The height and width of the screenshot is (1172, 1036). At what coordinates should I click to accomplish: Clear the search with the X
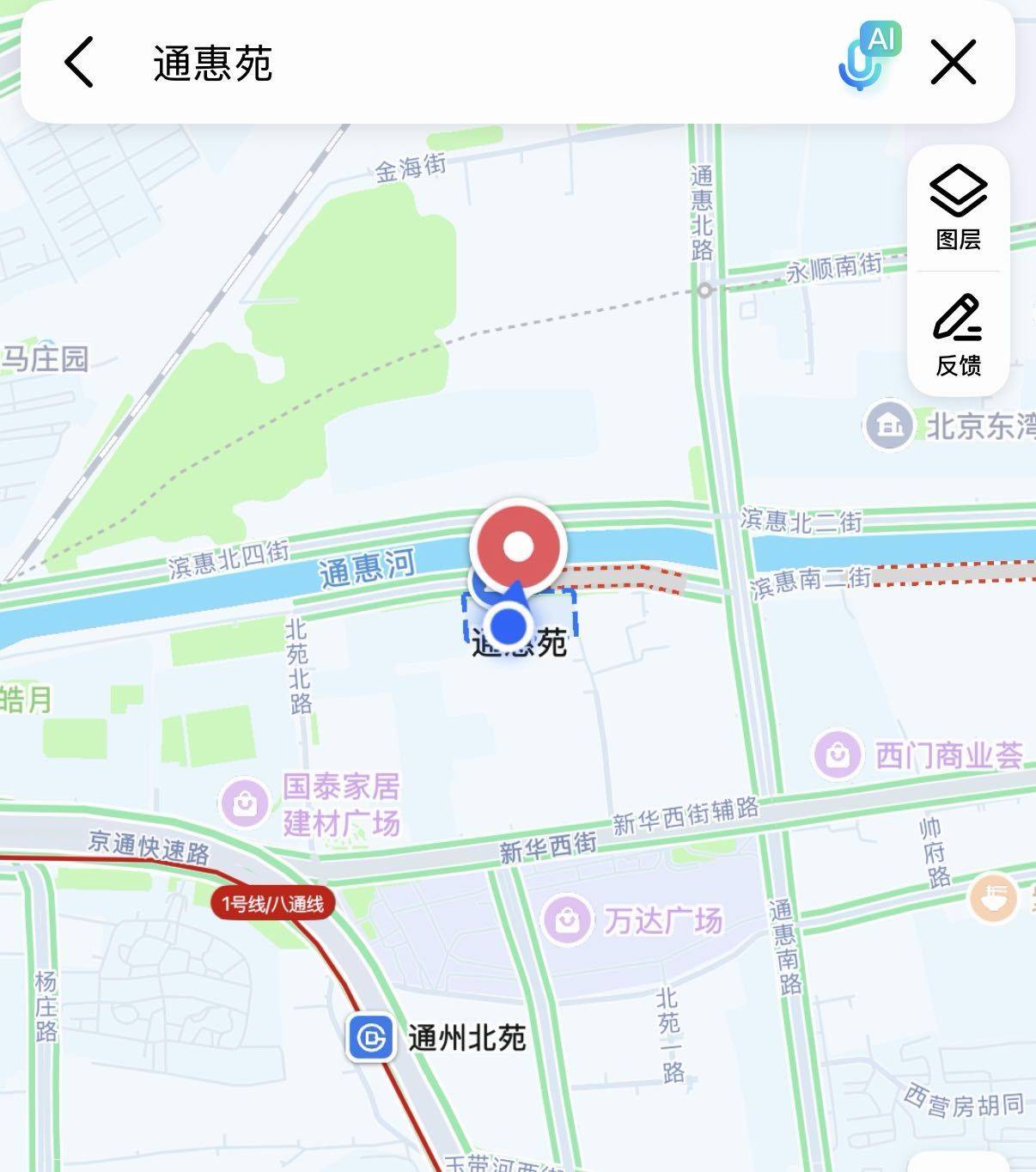(x=954, y=62)
